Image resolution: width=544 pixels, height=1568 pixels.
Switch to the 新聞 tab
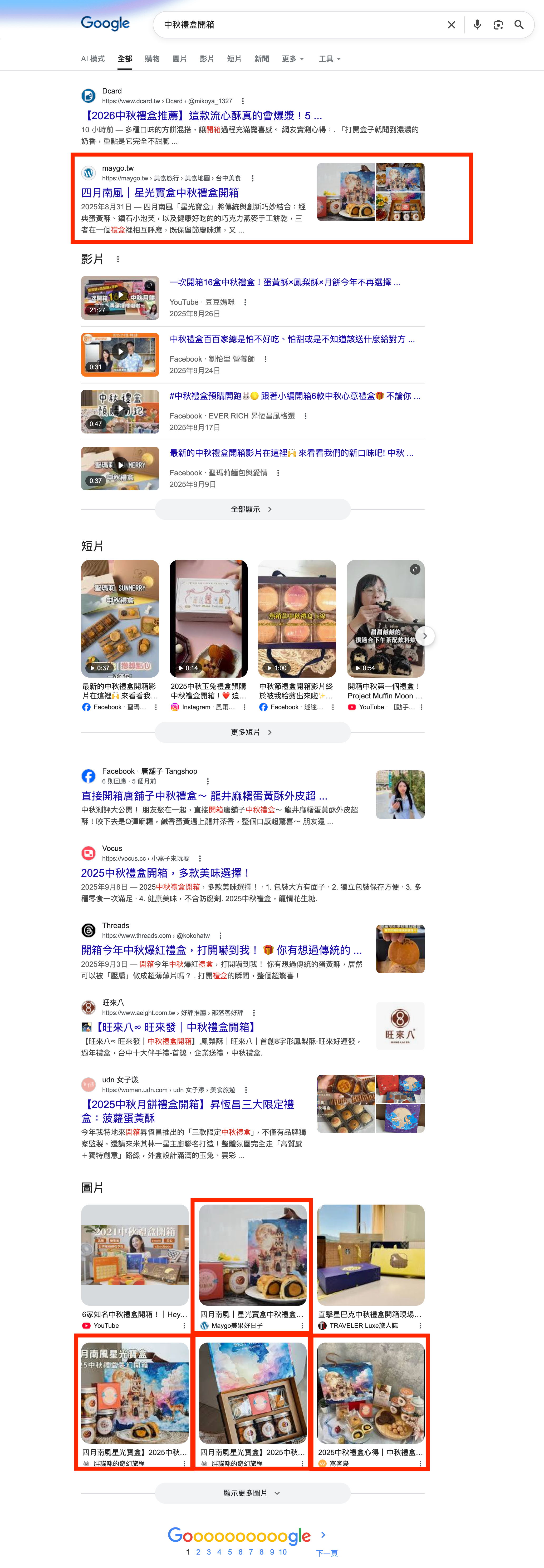262,59
